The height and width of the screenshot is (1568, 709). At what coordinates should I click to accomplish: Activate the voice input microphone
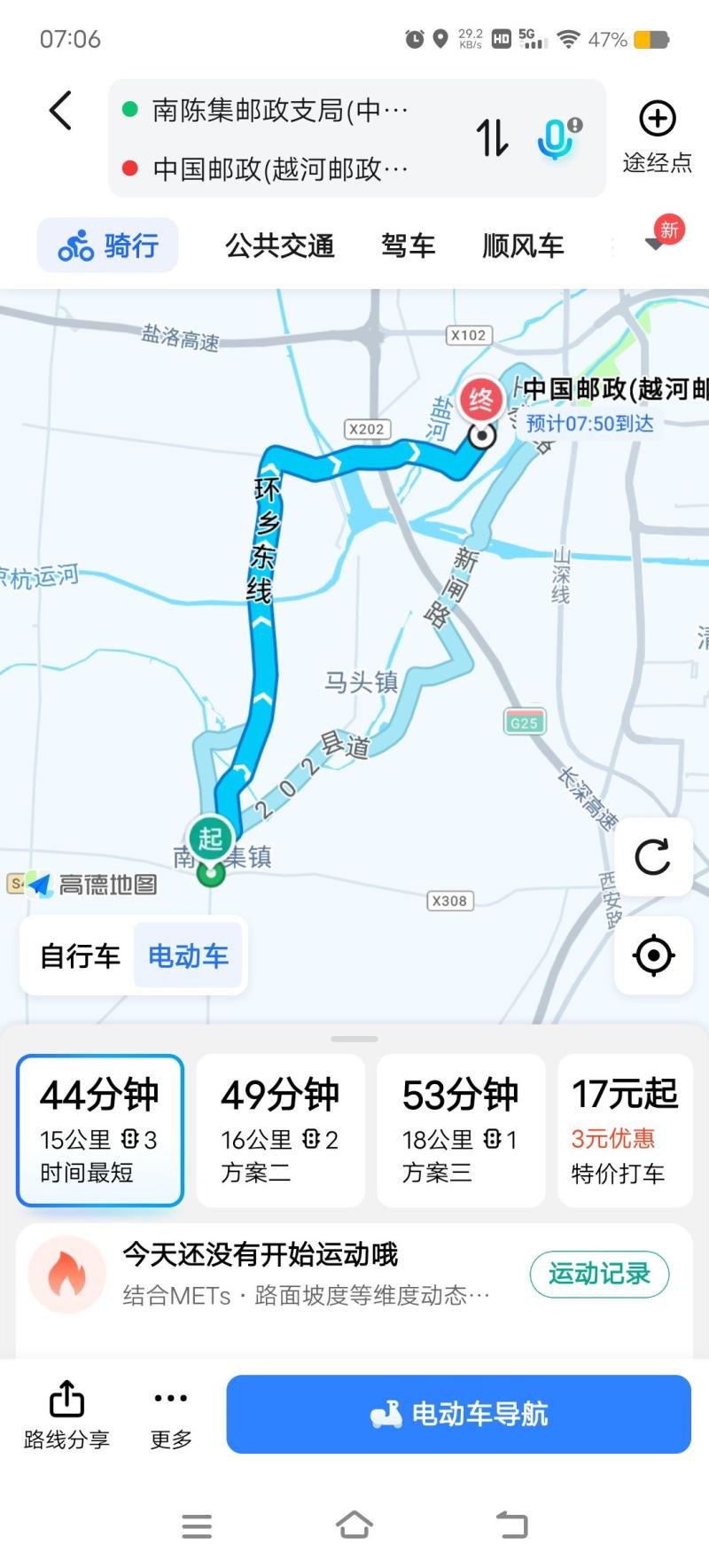[x=558, y=138]
